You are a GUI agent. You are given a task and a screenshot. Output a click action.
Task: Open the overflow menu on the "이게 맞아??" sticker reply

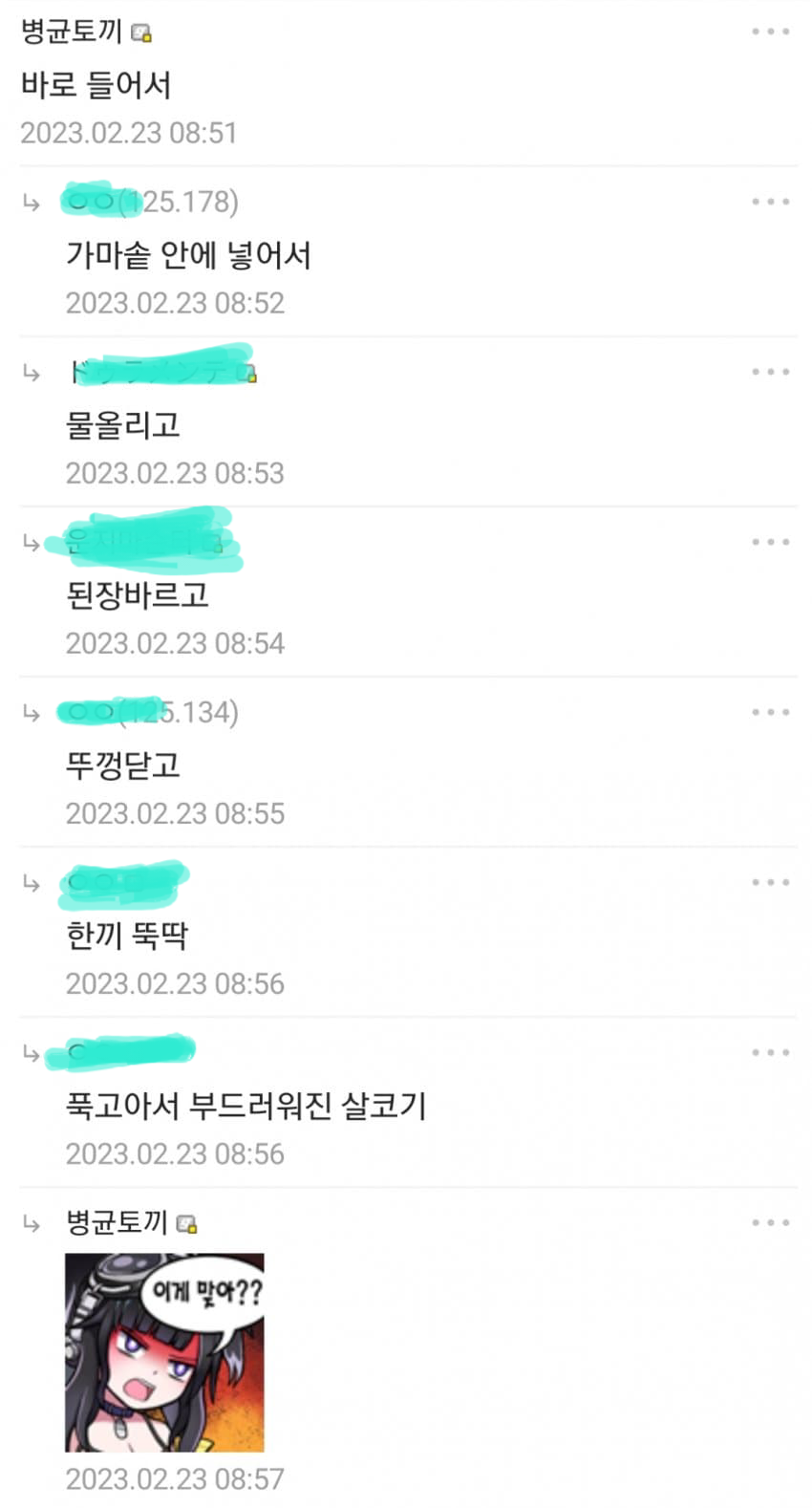pyautogui.click(x=770, y=1222)
